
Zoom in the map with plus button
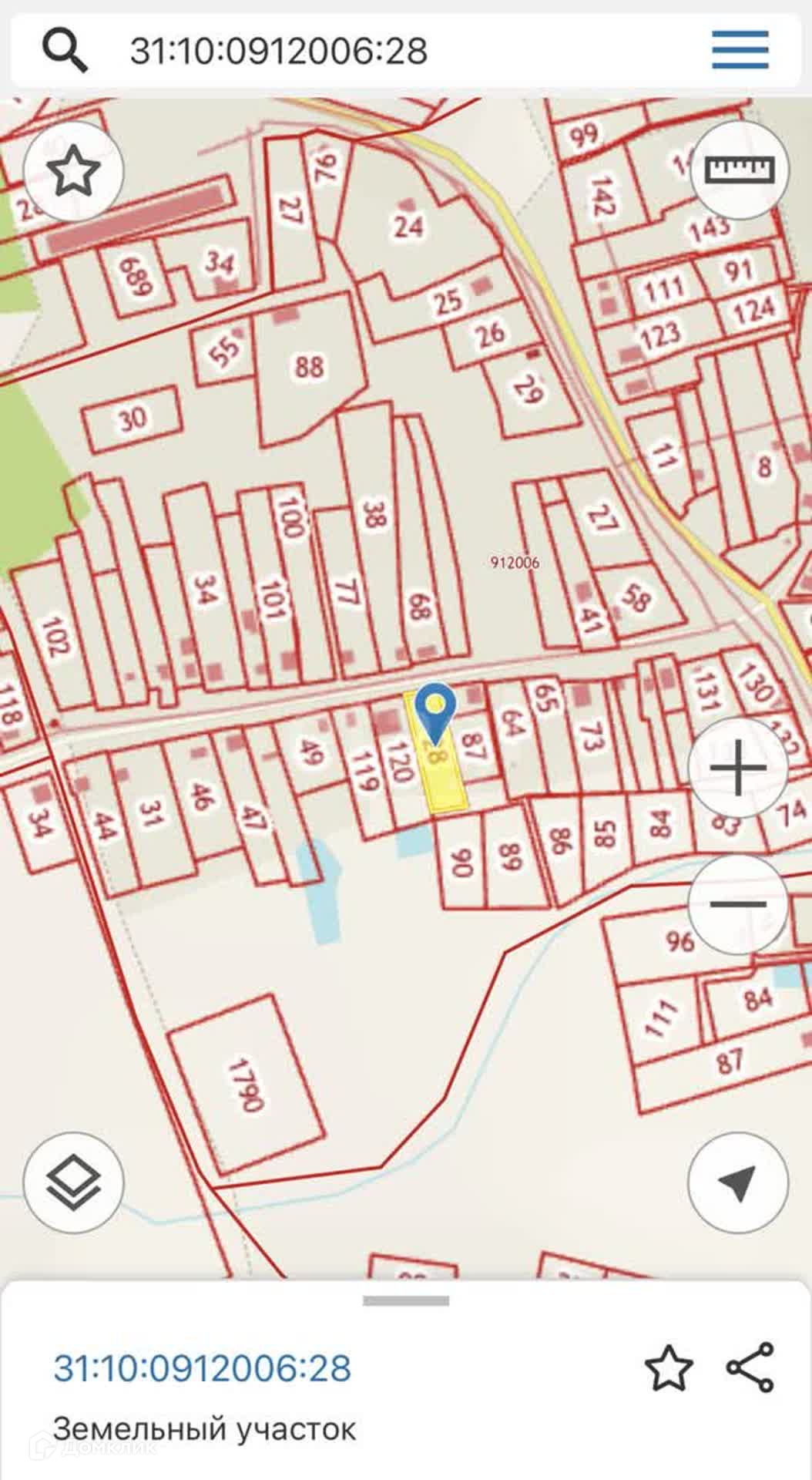[737, 767]
